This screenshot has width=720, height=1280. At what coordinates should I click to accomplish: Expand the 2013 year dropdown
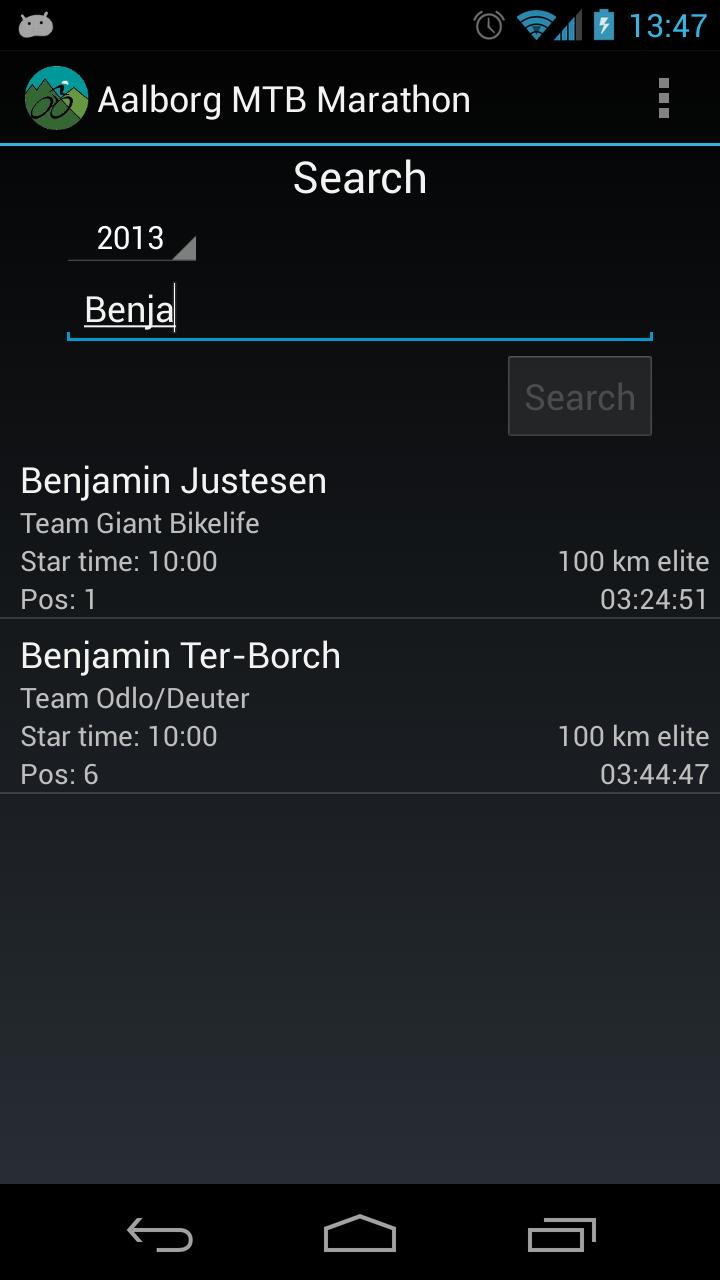(x=132, y=238)
